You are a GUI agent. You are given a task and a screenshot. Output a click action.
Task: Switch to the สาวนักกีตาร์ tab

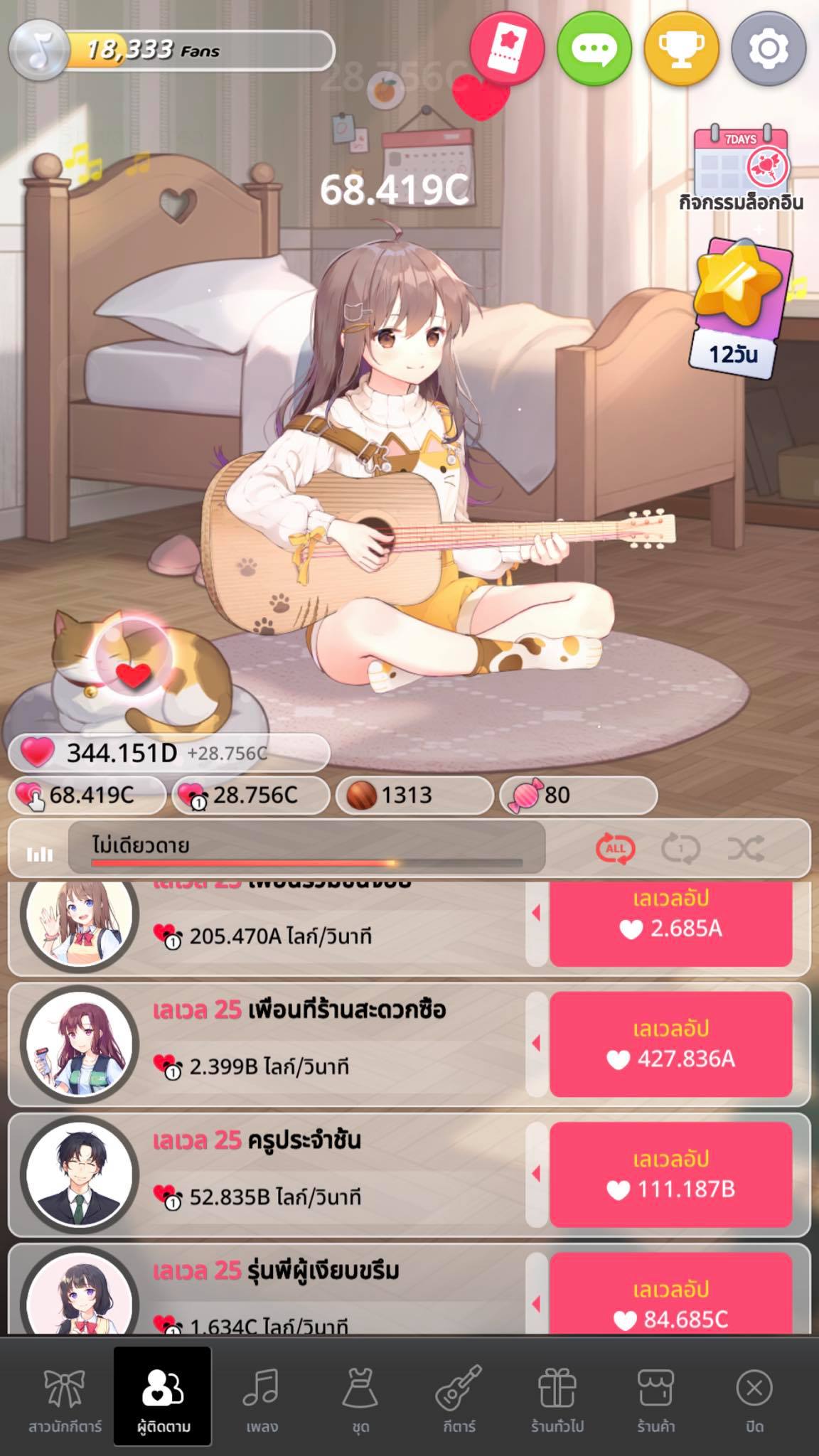tap(65, 1398)
